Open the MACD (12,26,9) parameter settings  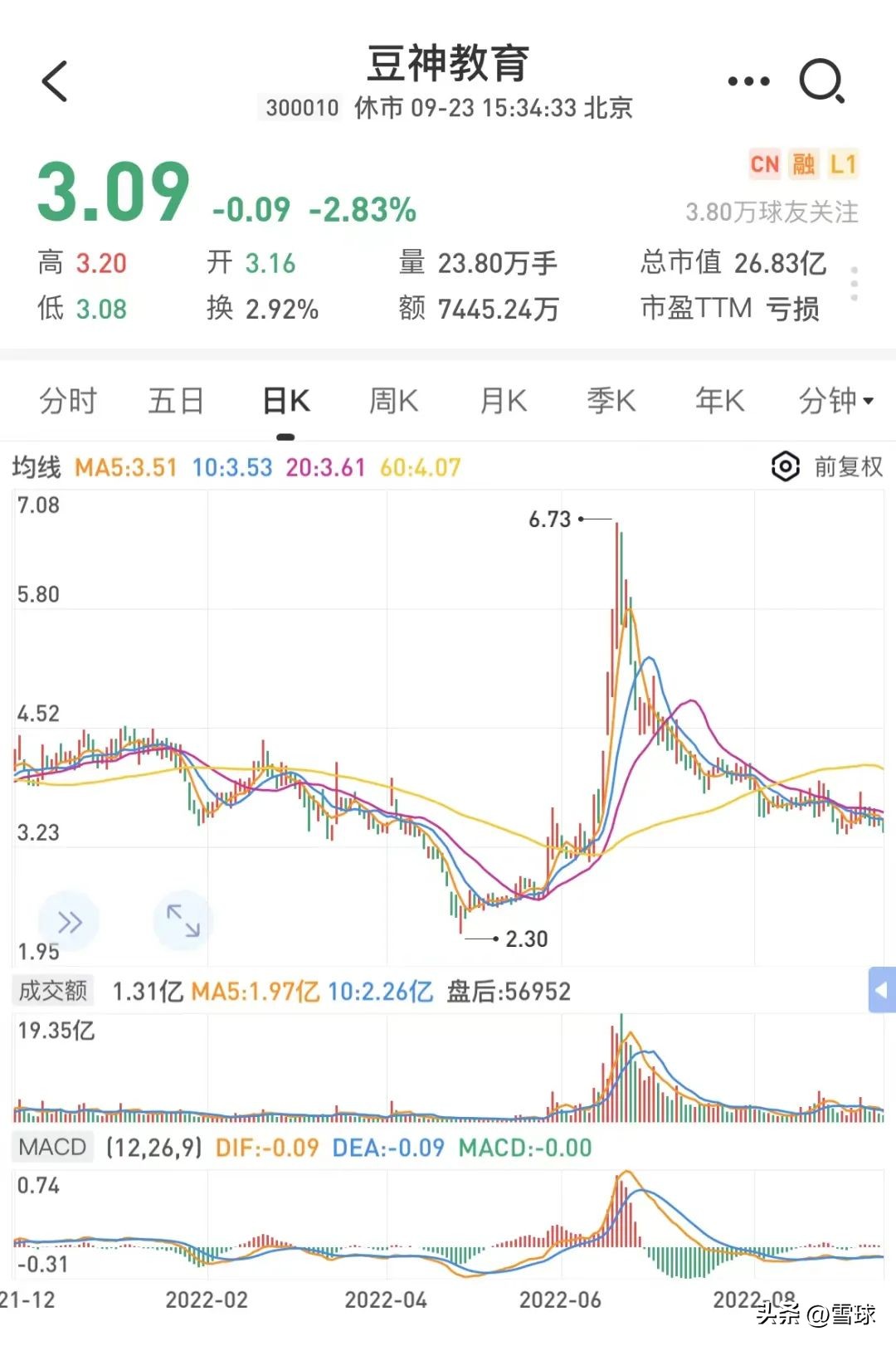(153, 1146)
